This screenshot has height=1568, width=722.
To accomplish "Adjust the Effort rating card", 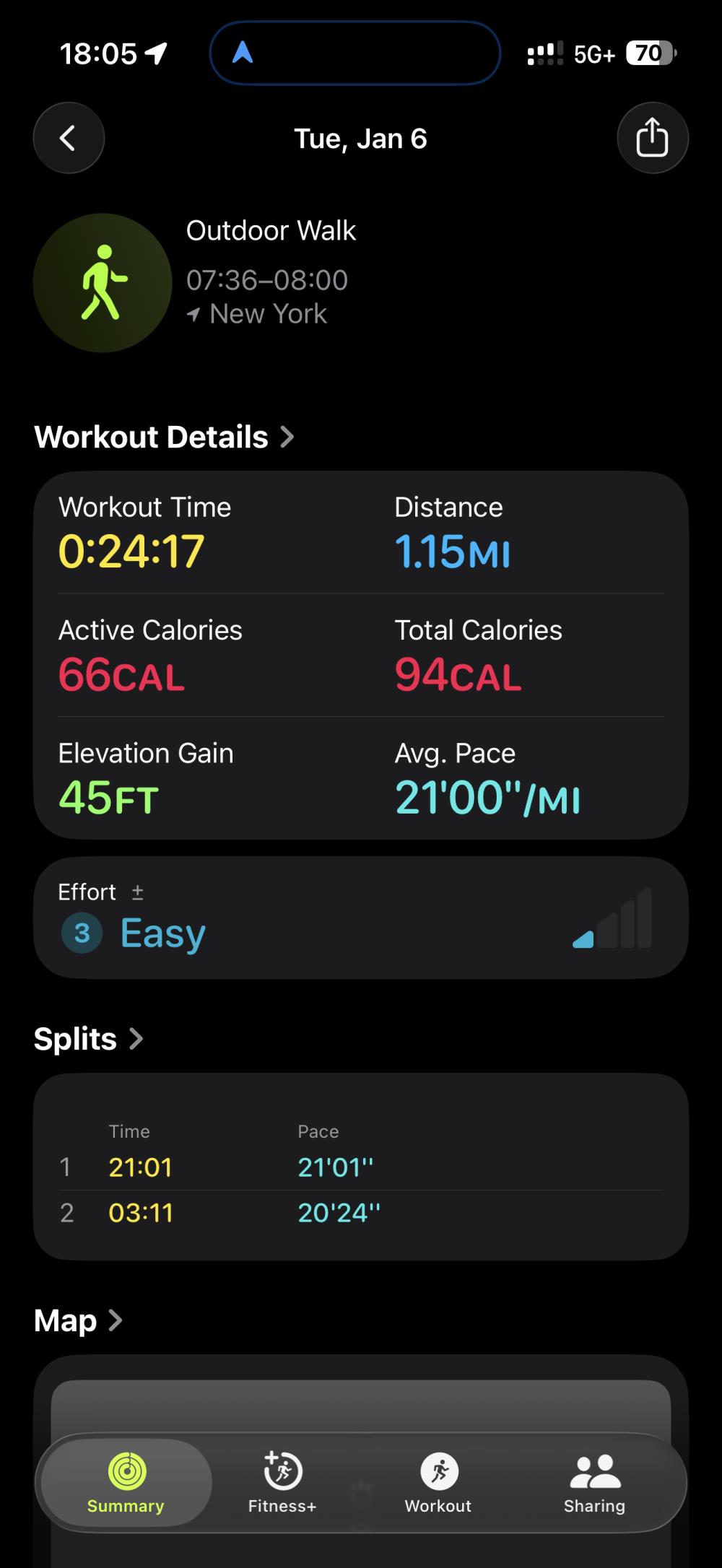I will tap(360, 918).
